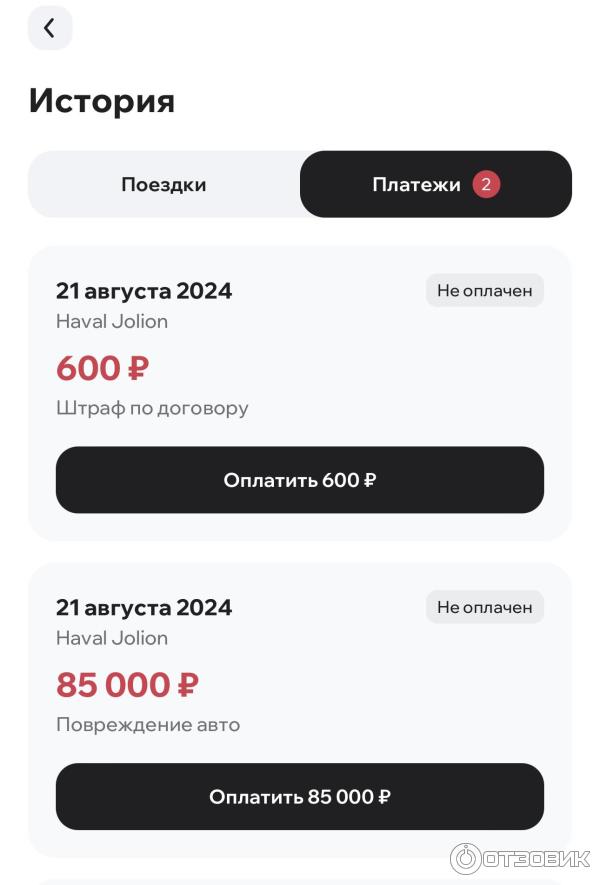Screen dimensions: 600x885
Task: Pay the 85 000 ₽ damage charge
Action: pyautogui.click(x=299, y=797)
